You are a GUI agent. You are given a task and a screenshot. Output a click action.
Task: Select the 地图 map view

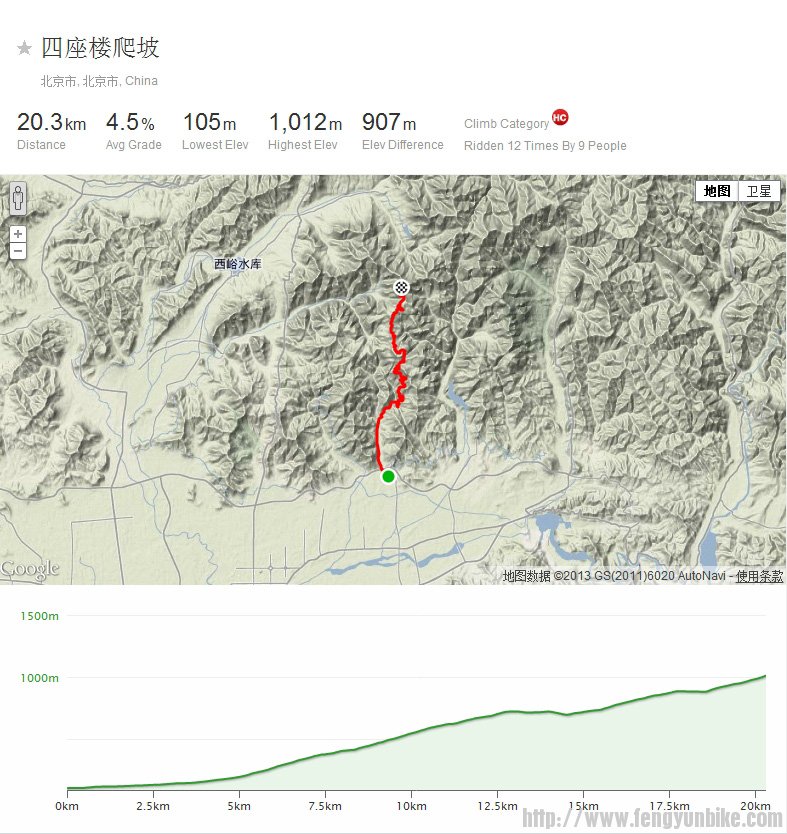pyautogui.click(x=717, y=191)
